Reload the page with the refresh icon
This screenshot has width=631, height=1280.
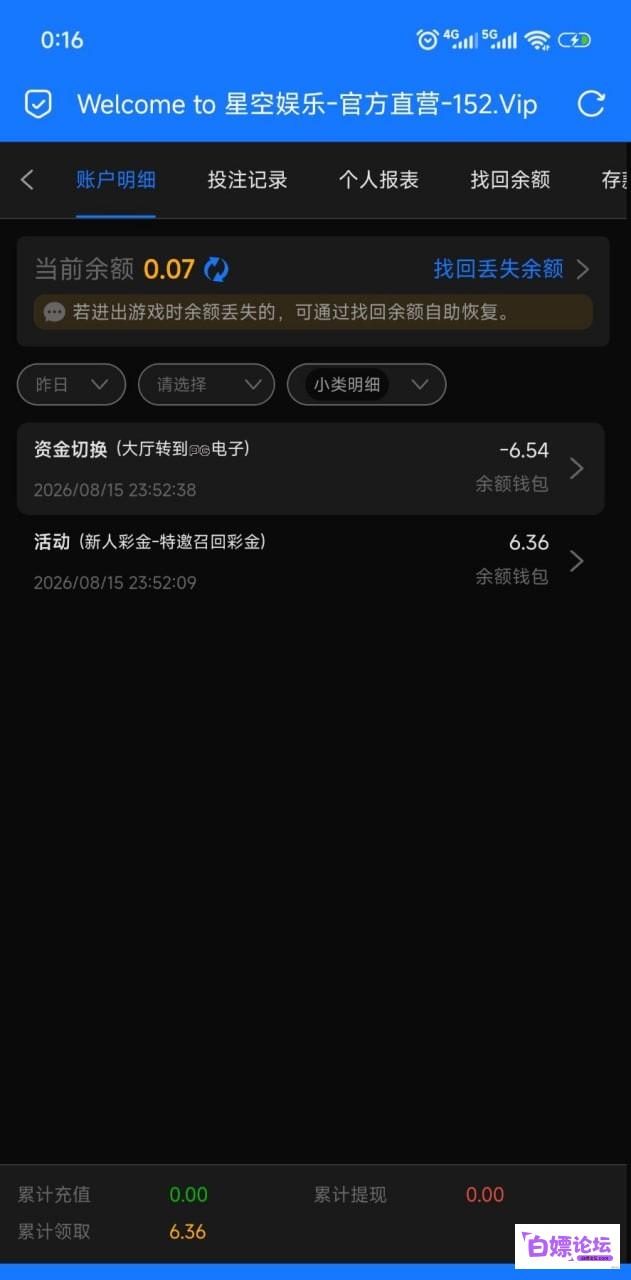click(x=592, y=104)
